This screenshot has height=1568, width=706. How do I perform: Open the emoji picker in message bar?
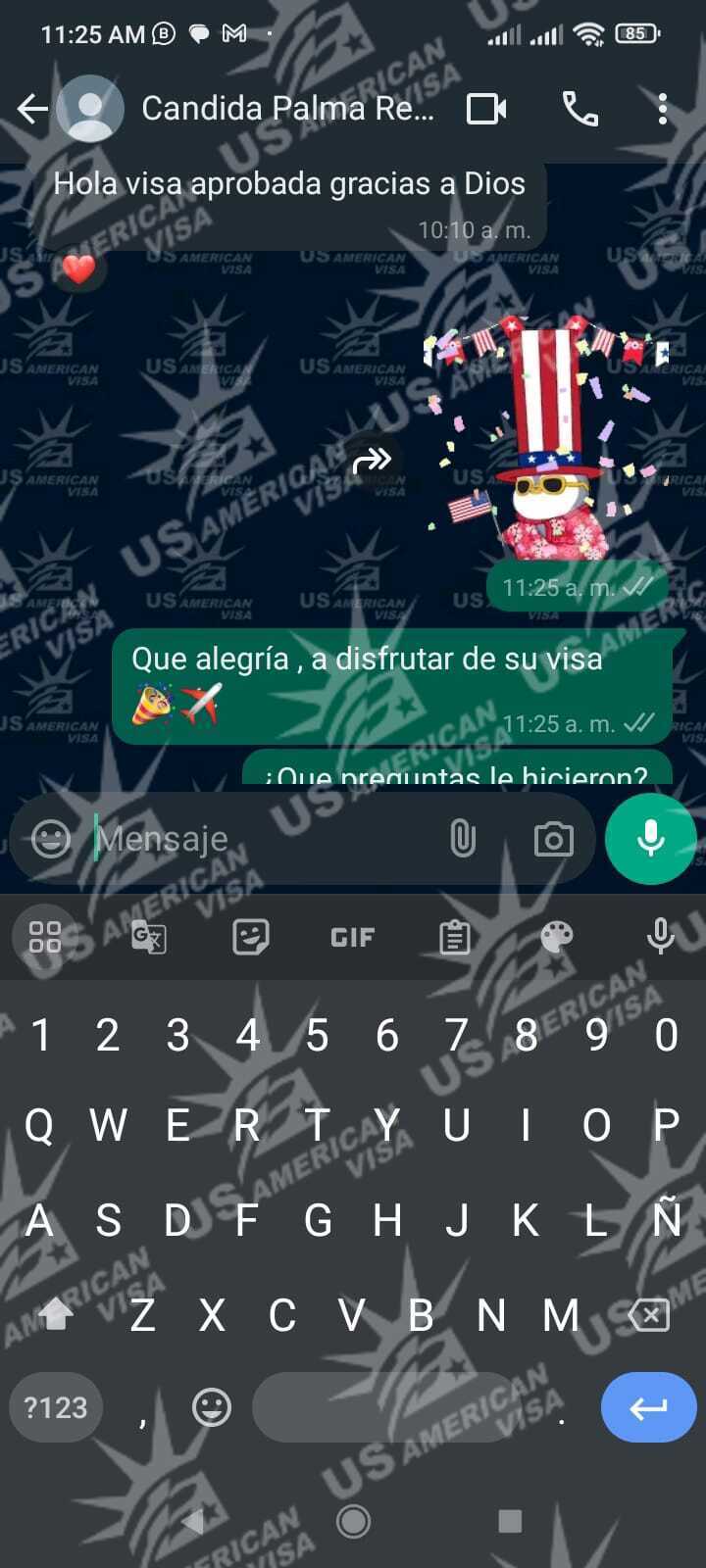point(51,839)
